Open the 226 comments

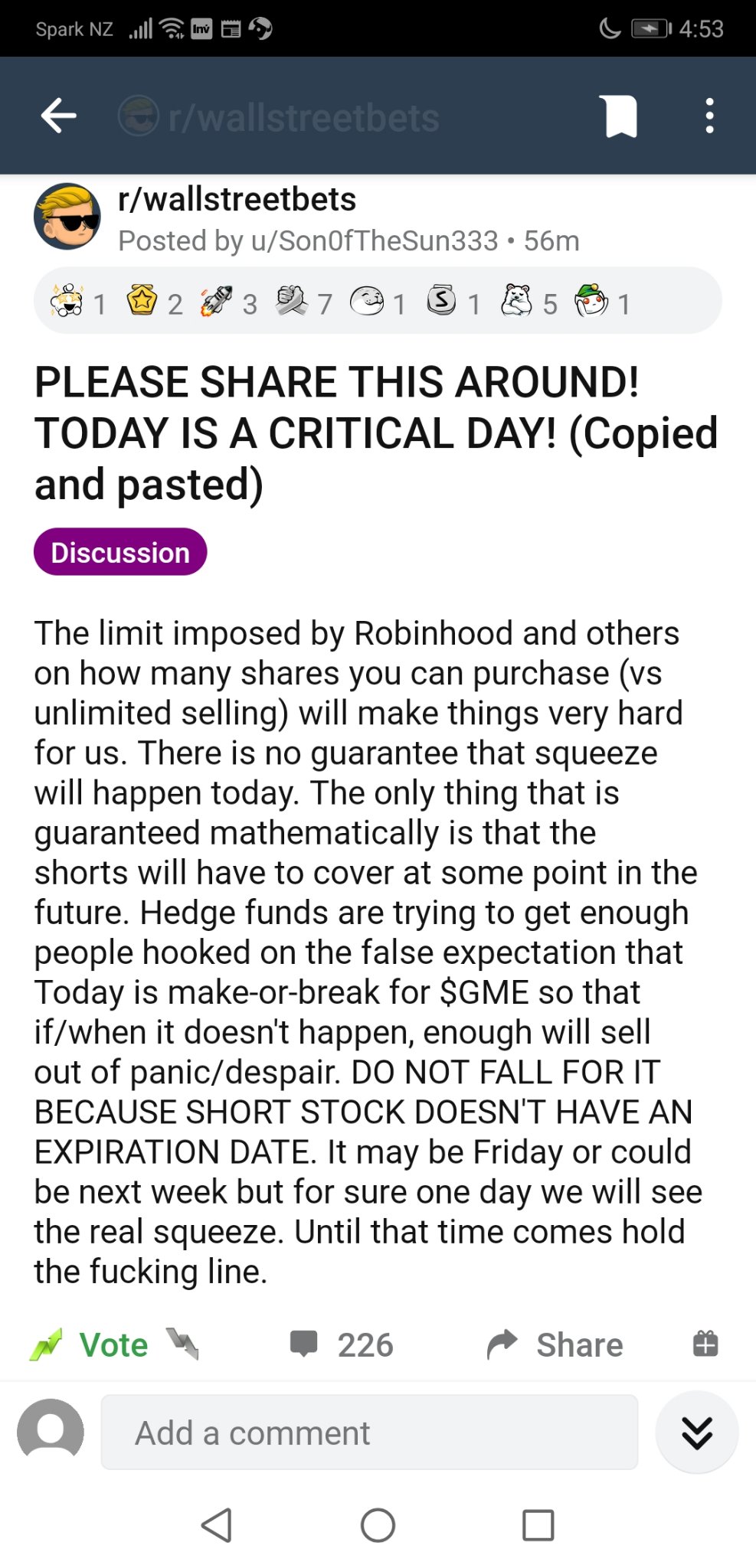[x=342, y=1344]
